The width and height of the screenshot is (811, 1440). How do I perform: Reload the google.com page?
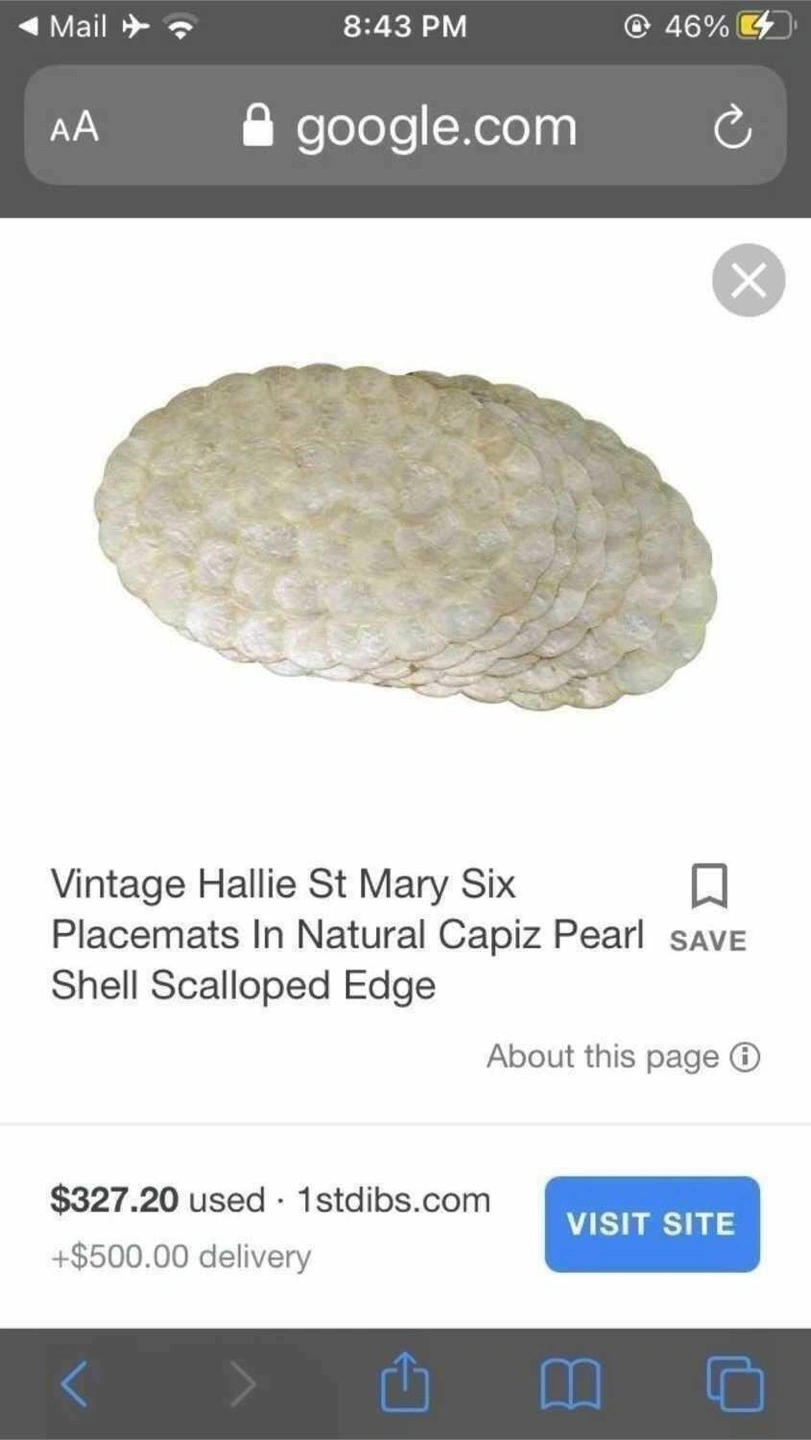(x=733, y=128)
